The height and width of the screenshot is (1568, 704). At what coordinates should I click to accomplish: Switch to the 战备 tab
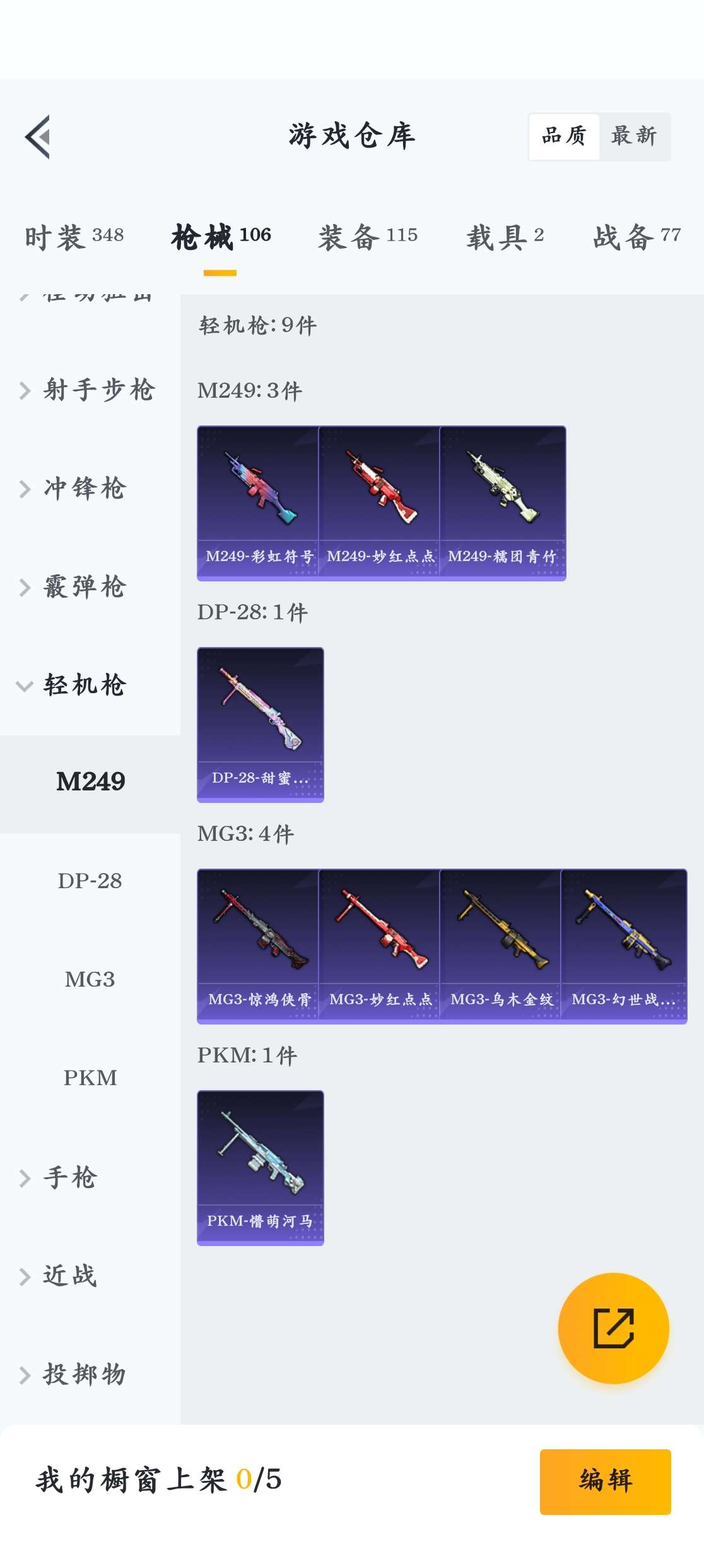pyautogui.click(x=637, y=237)
